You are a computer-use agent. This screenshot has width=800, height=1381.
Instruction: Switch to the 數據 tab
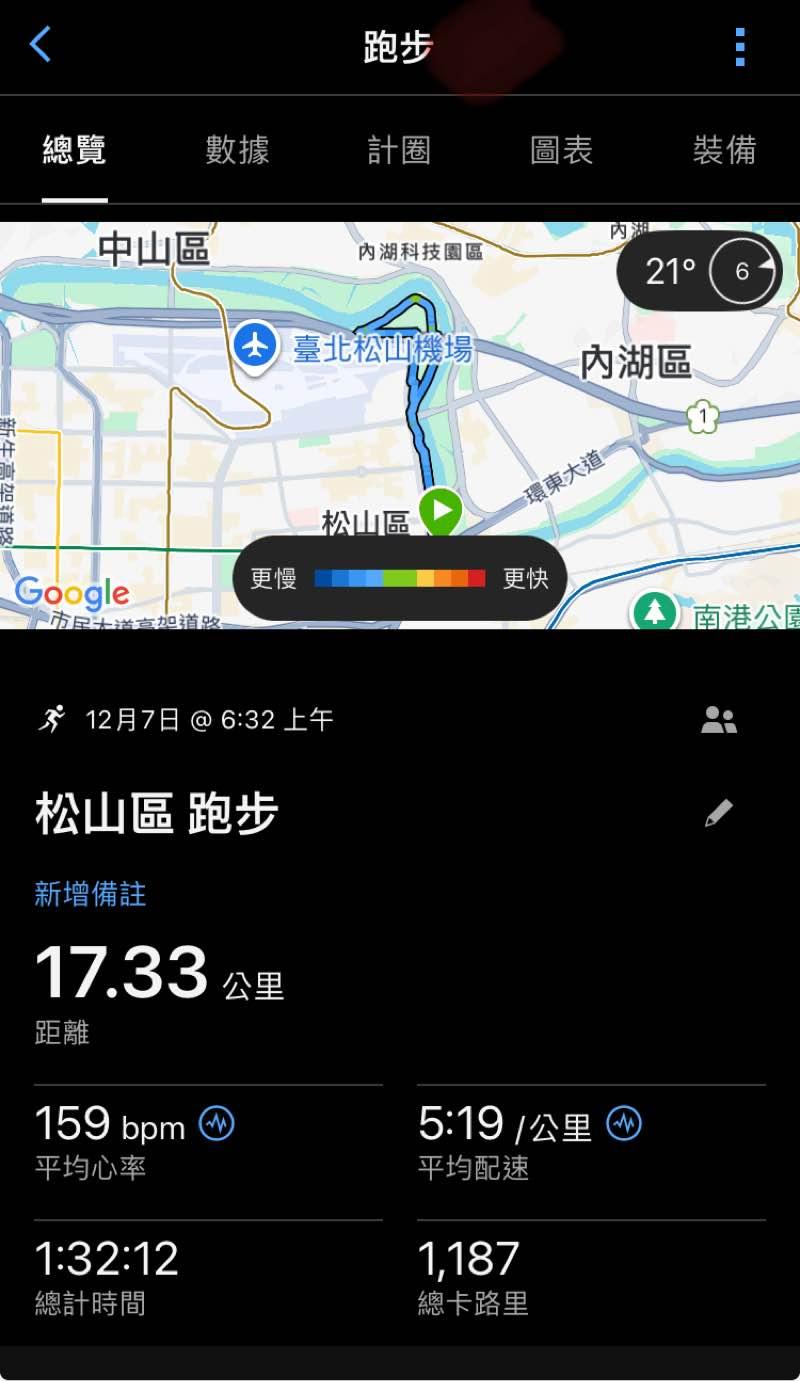(237, 150)
